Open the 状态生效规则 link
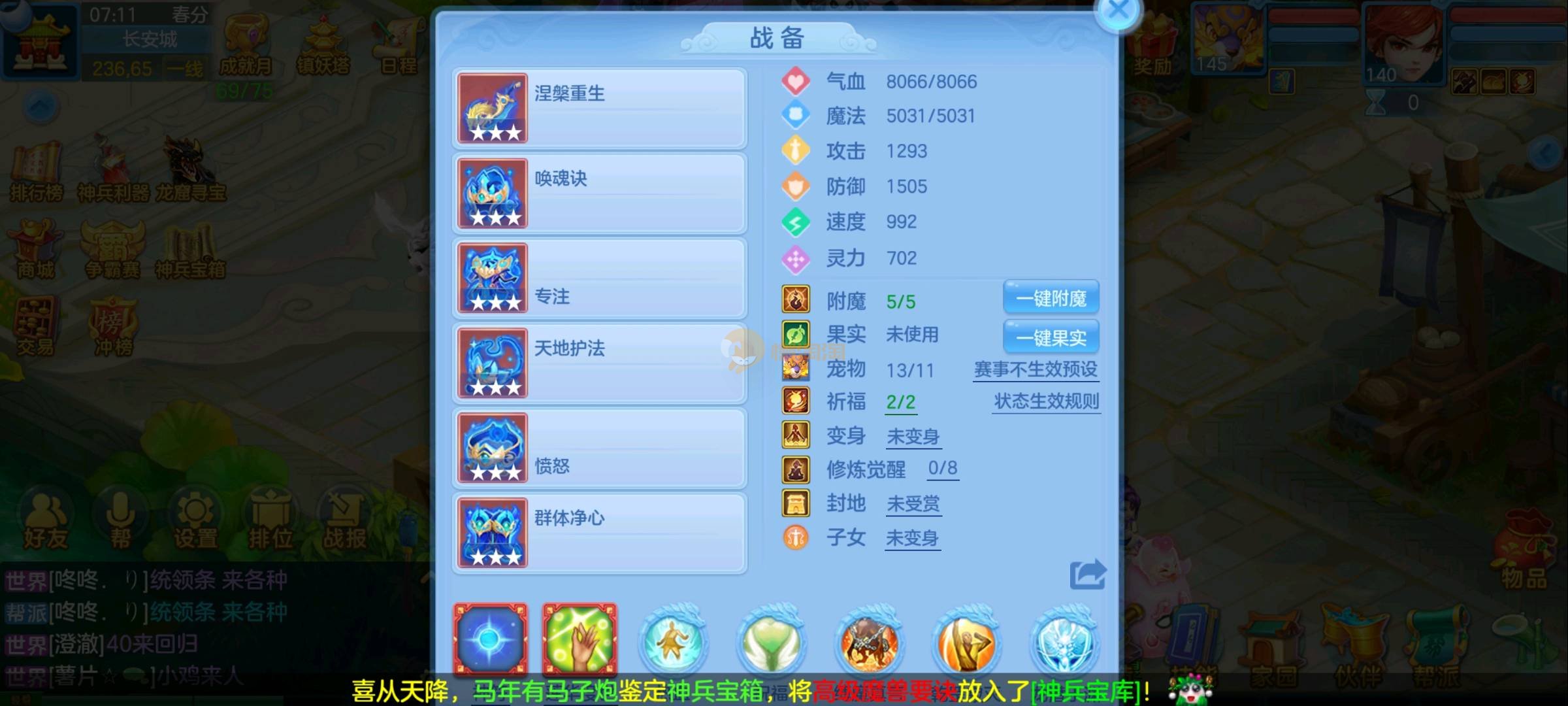This screenshot has height=706, width=1568. coord(1046,401)
